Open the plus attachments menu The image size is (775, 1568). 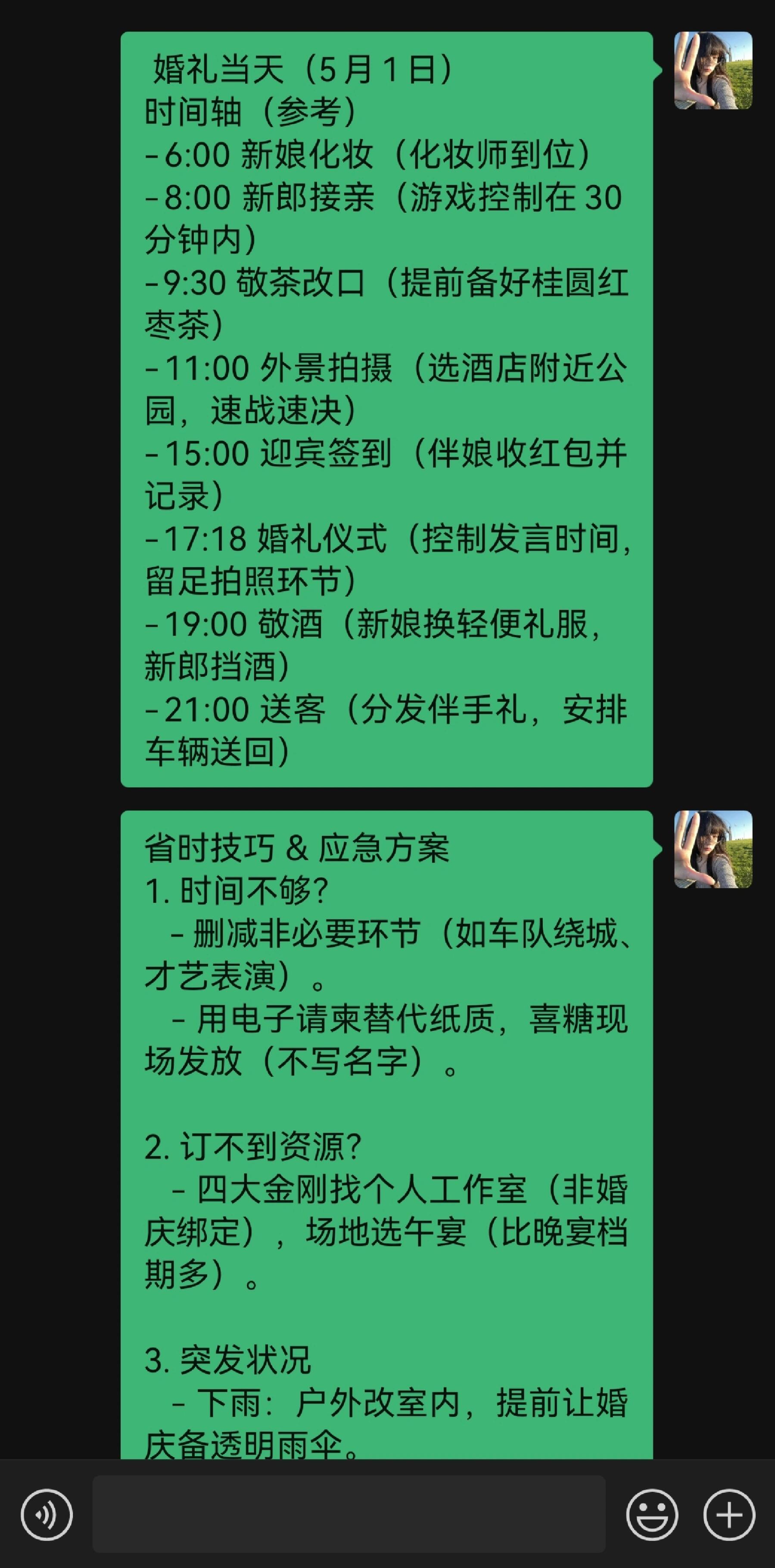(x=729, y=1515)
